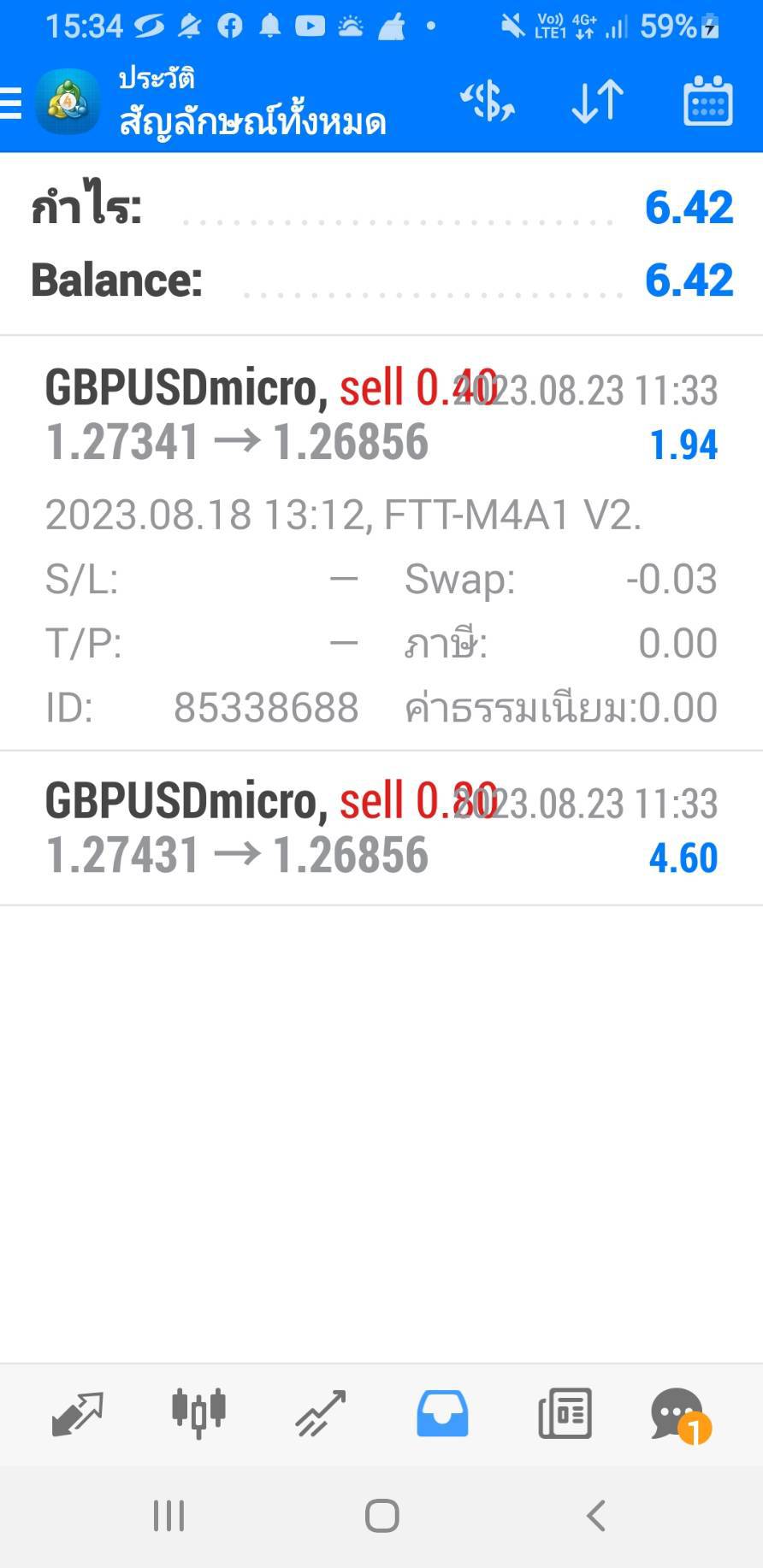763x1568 pixels.
Task: Select the History inbox tab
Action: point(442,1413)
